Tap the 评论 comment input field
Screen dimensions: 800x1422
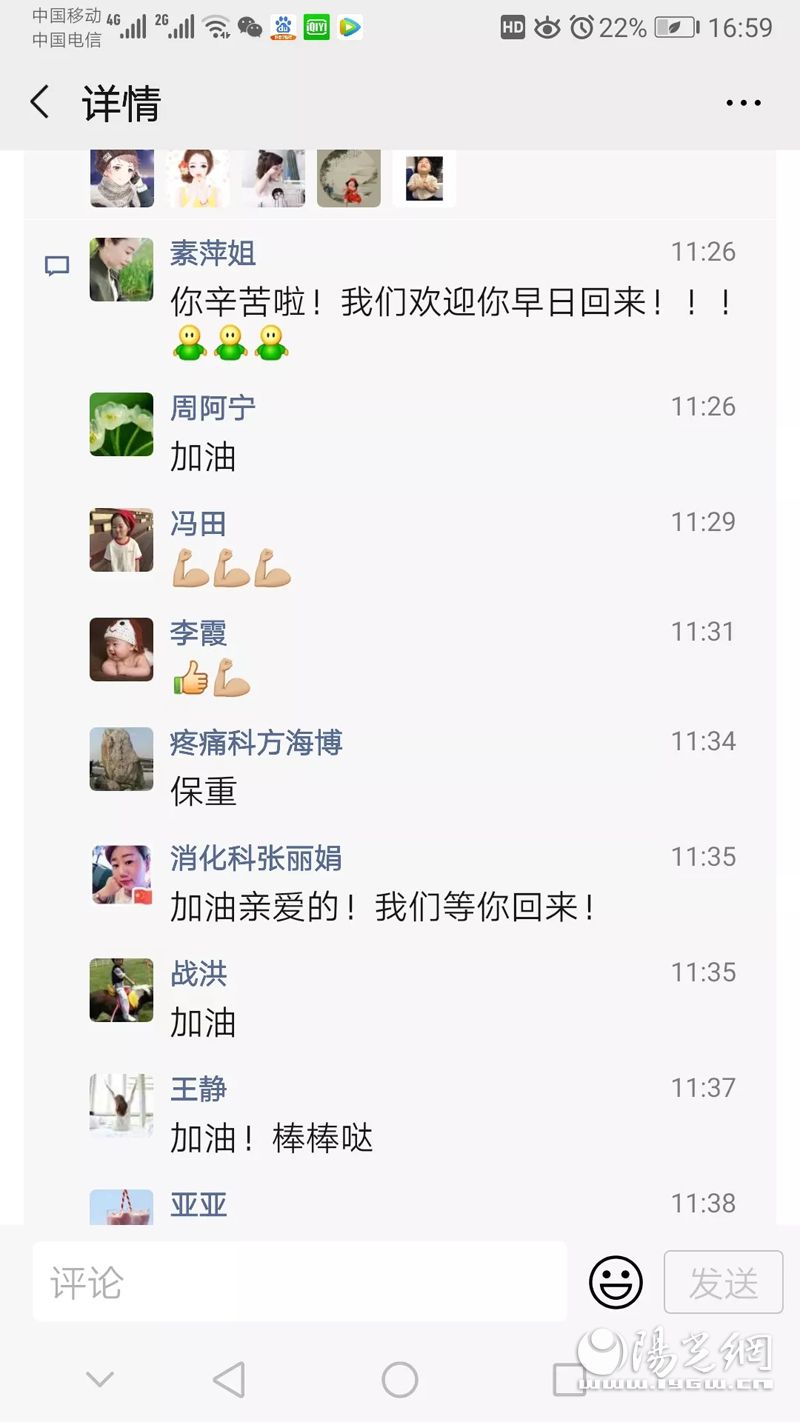pos(300,1282)
